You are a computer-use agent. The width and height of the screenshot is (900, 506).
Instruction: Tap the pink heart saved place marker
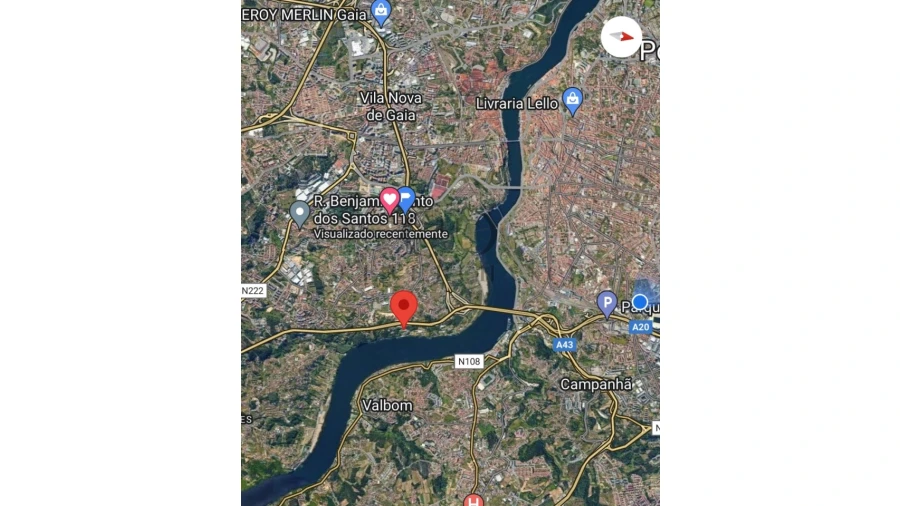390,199
